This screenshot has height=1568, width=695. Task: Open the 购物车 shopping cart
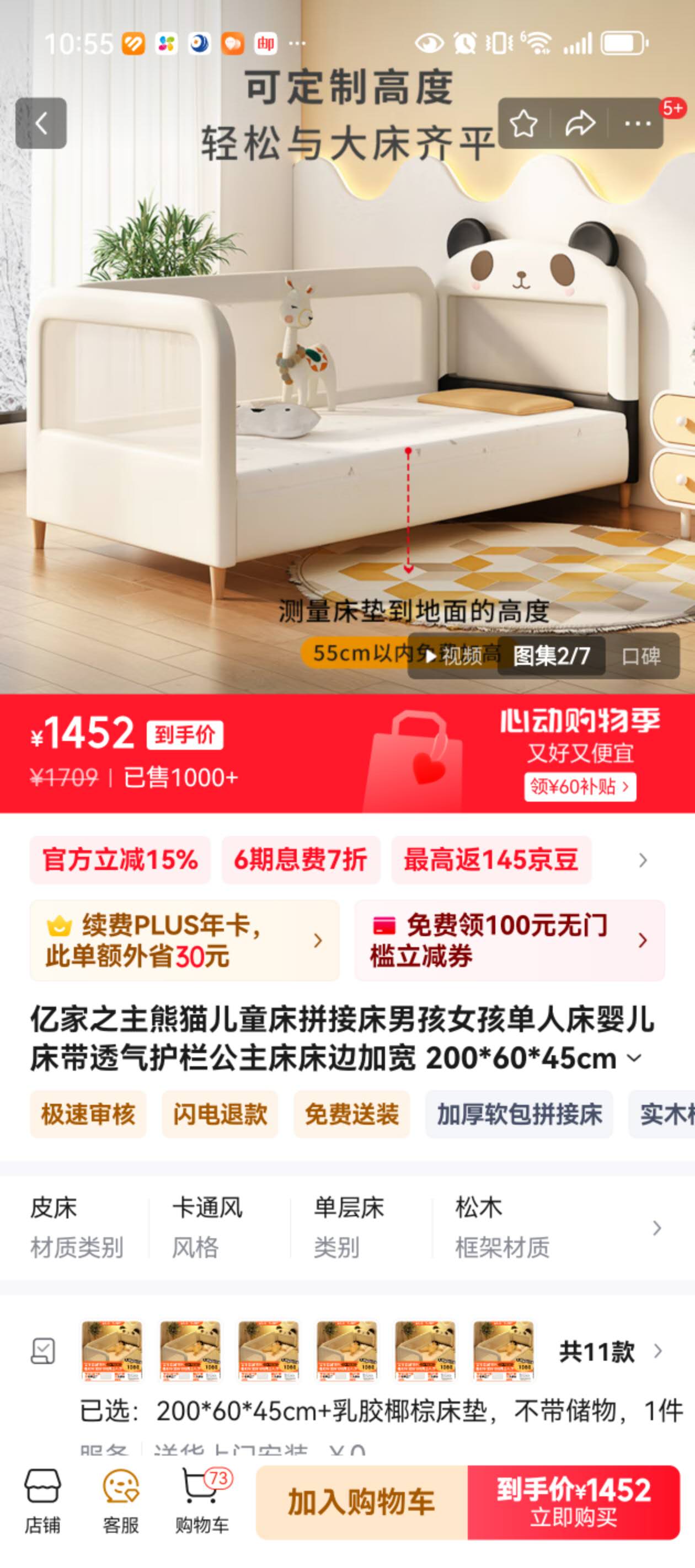[x=202, y=1502]
